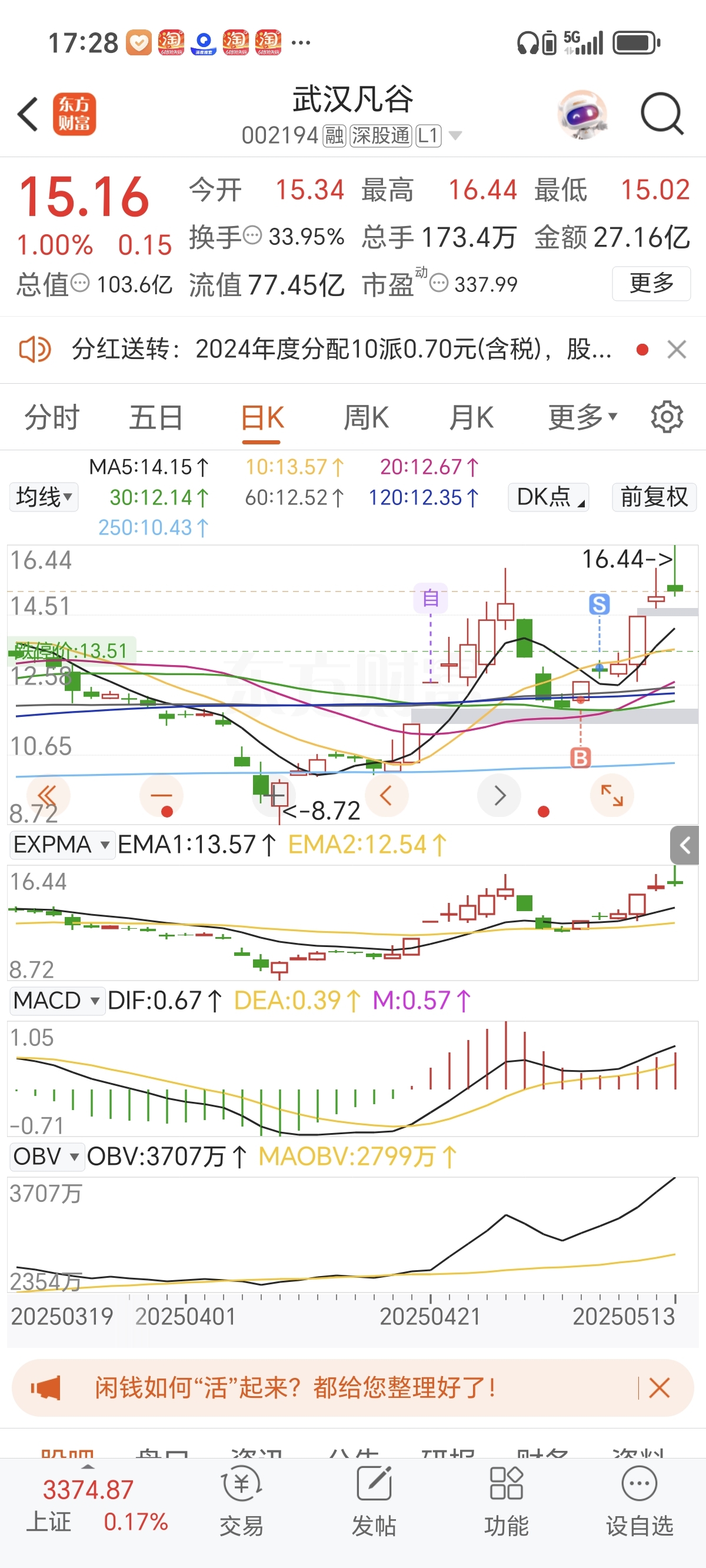
Task: Dismiss the 分红送转 announcement bar
Action: (676, 350)
